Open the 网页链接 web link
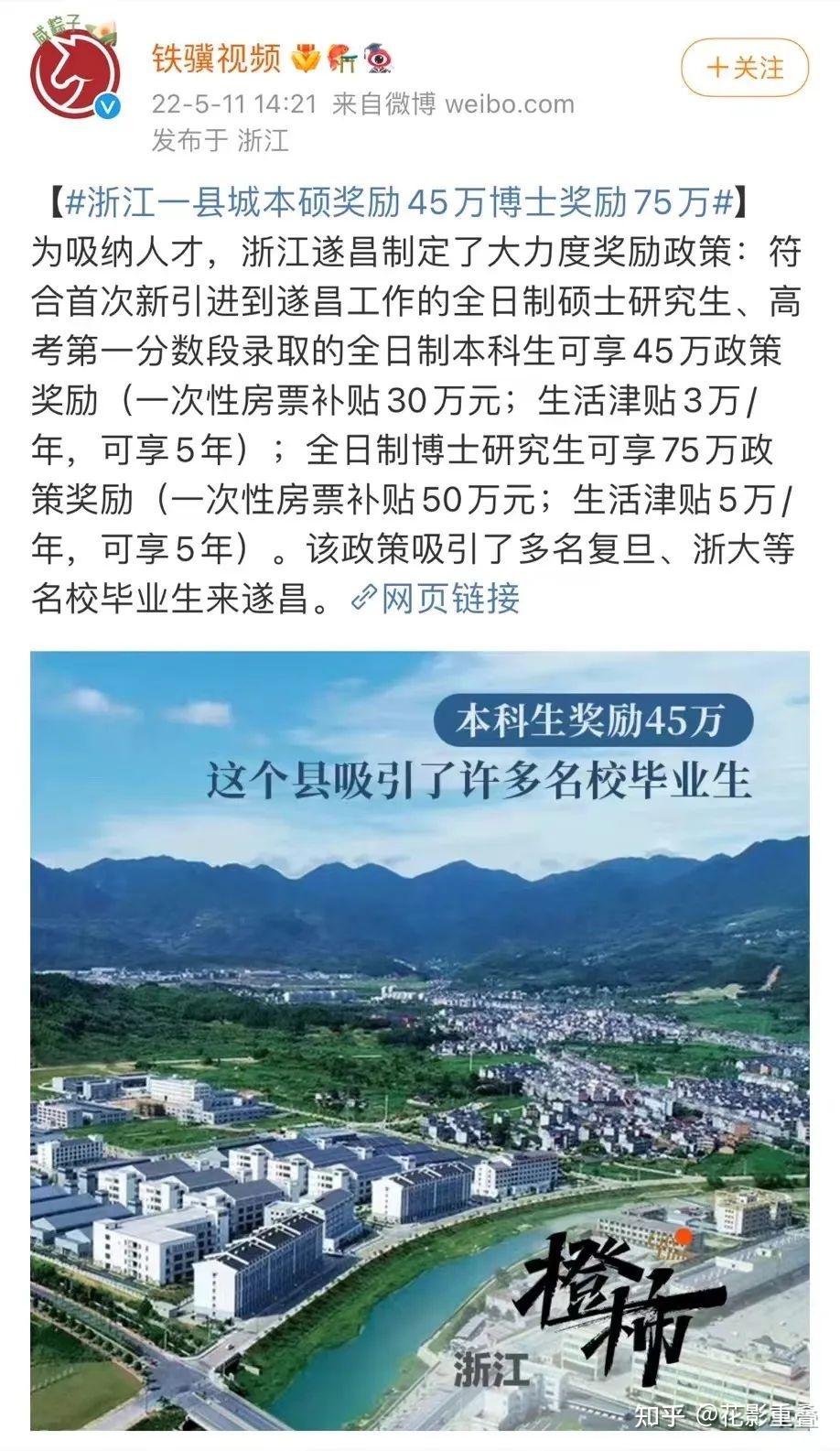 pyautogui.click(x=437, y=599)
